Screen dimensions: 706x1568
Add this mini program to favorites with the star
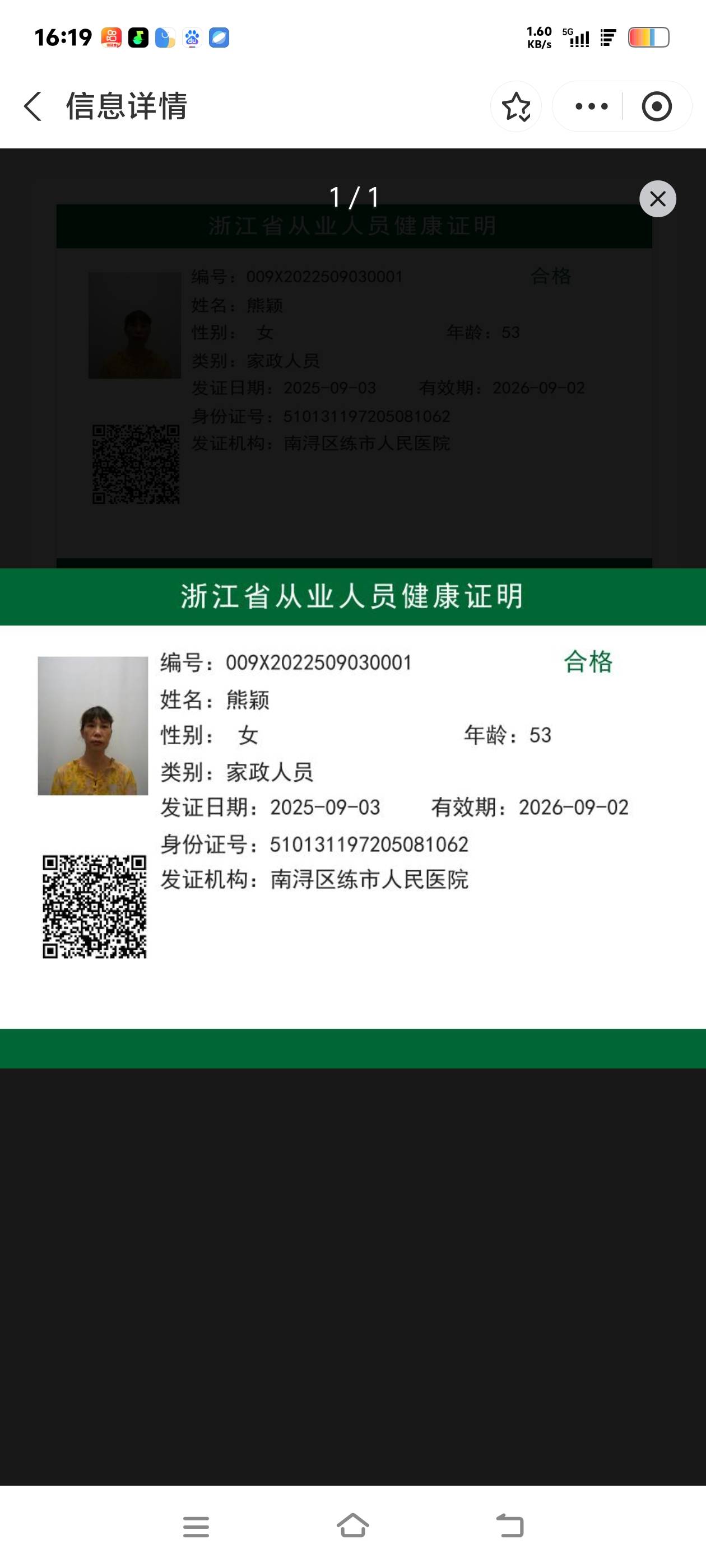[516, 106]
